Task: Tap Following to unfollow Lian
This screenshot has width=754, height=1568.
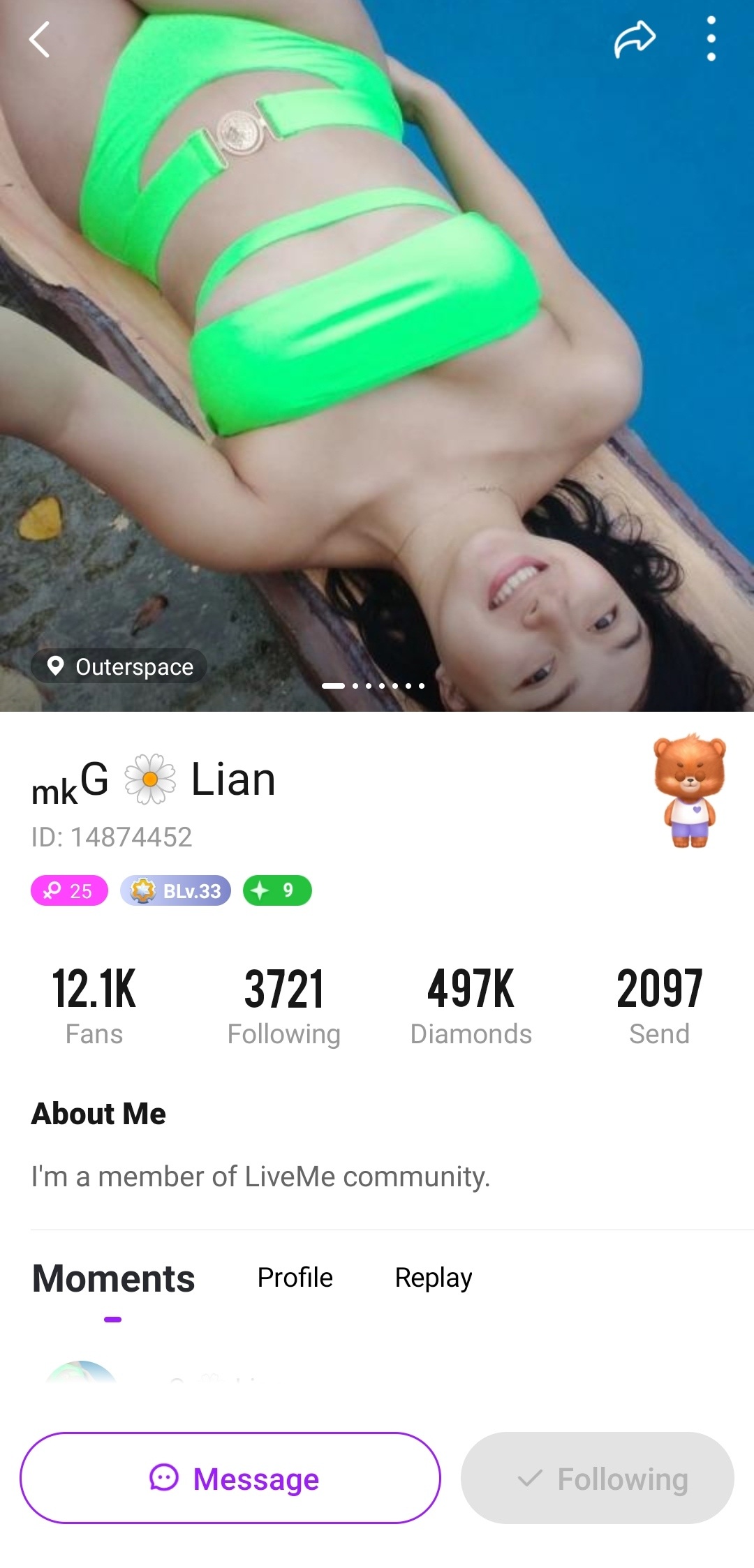Action: coord(598,1478)
